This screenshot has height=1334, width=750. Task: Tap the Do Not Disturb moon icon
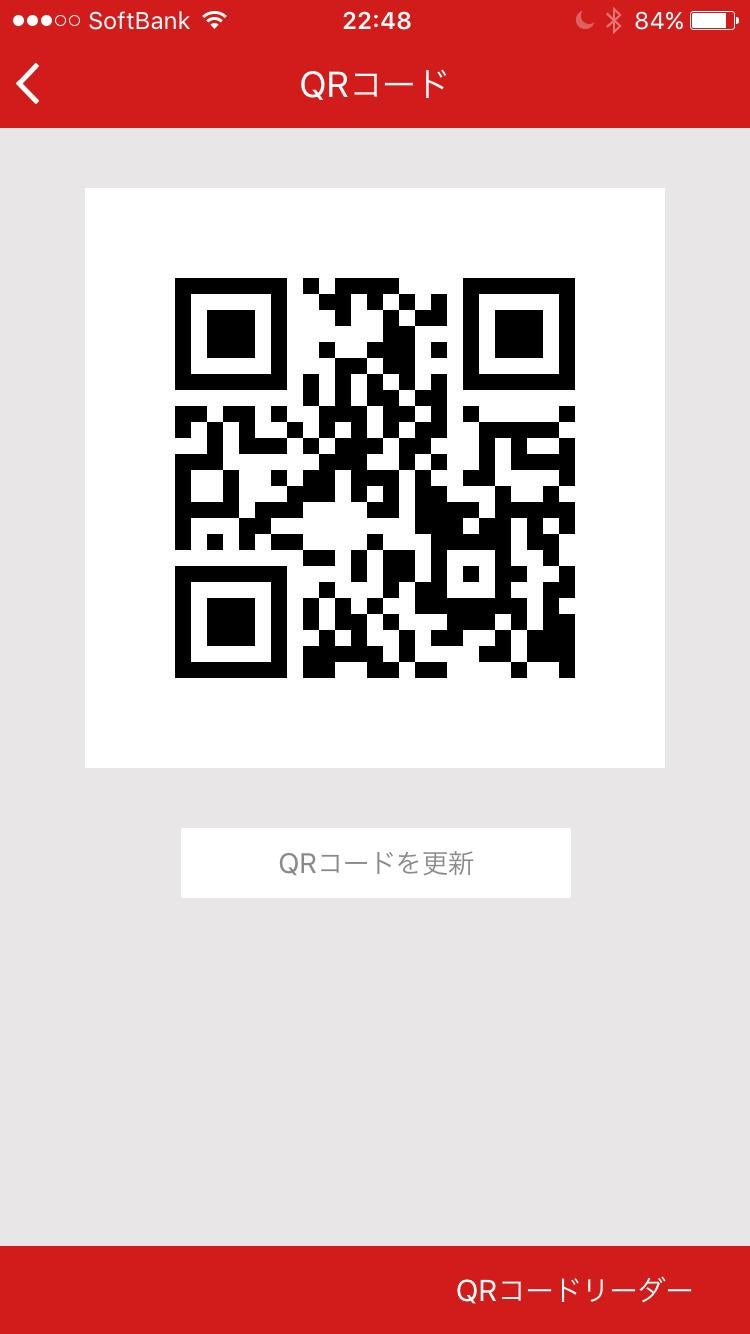pyautogui.click(x=583, y=18)
